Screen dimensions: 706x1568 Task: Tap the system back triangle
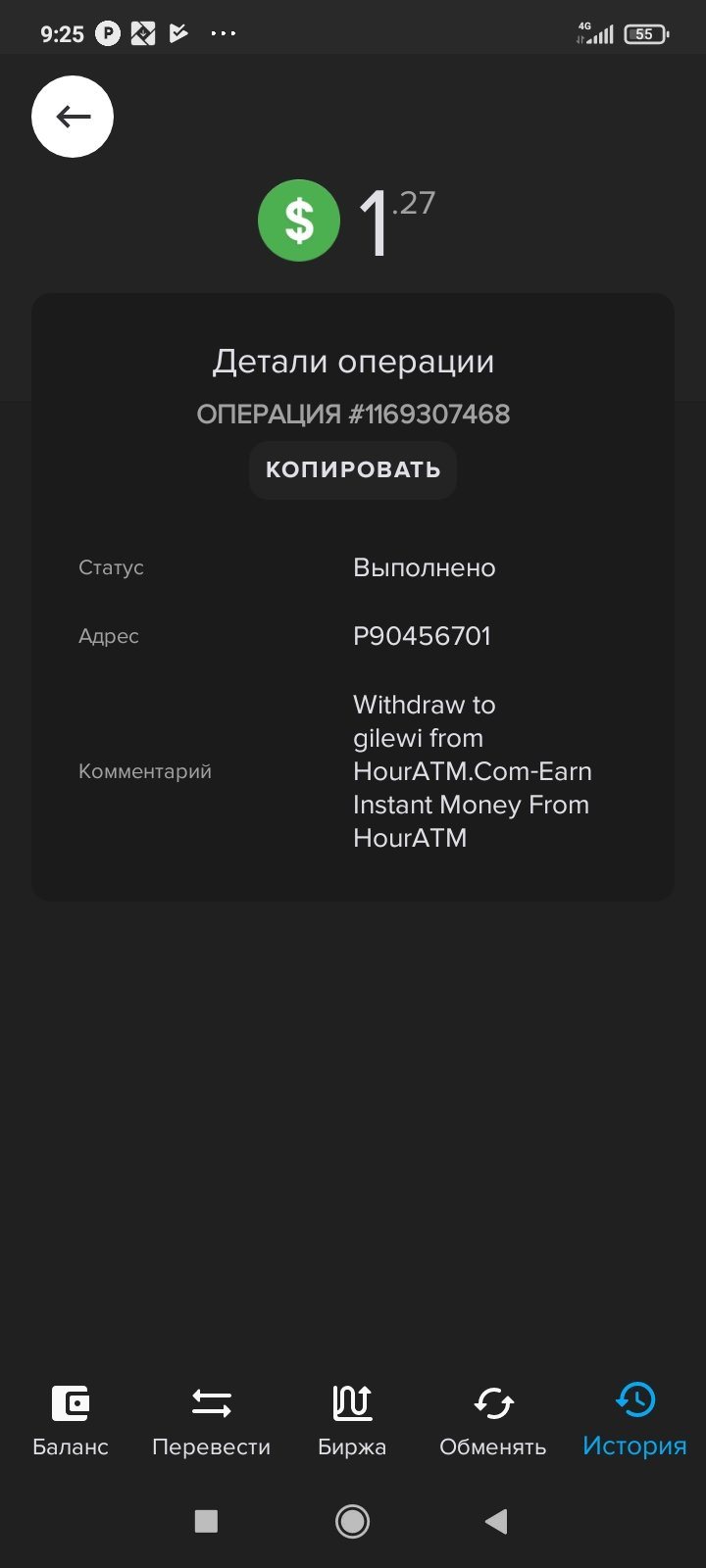(x=496, y=1521)
